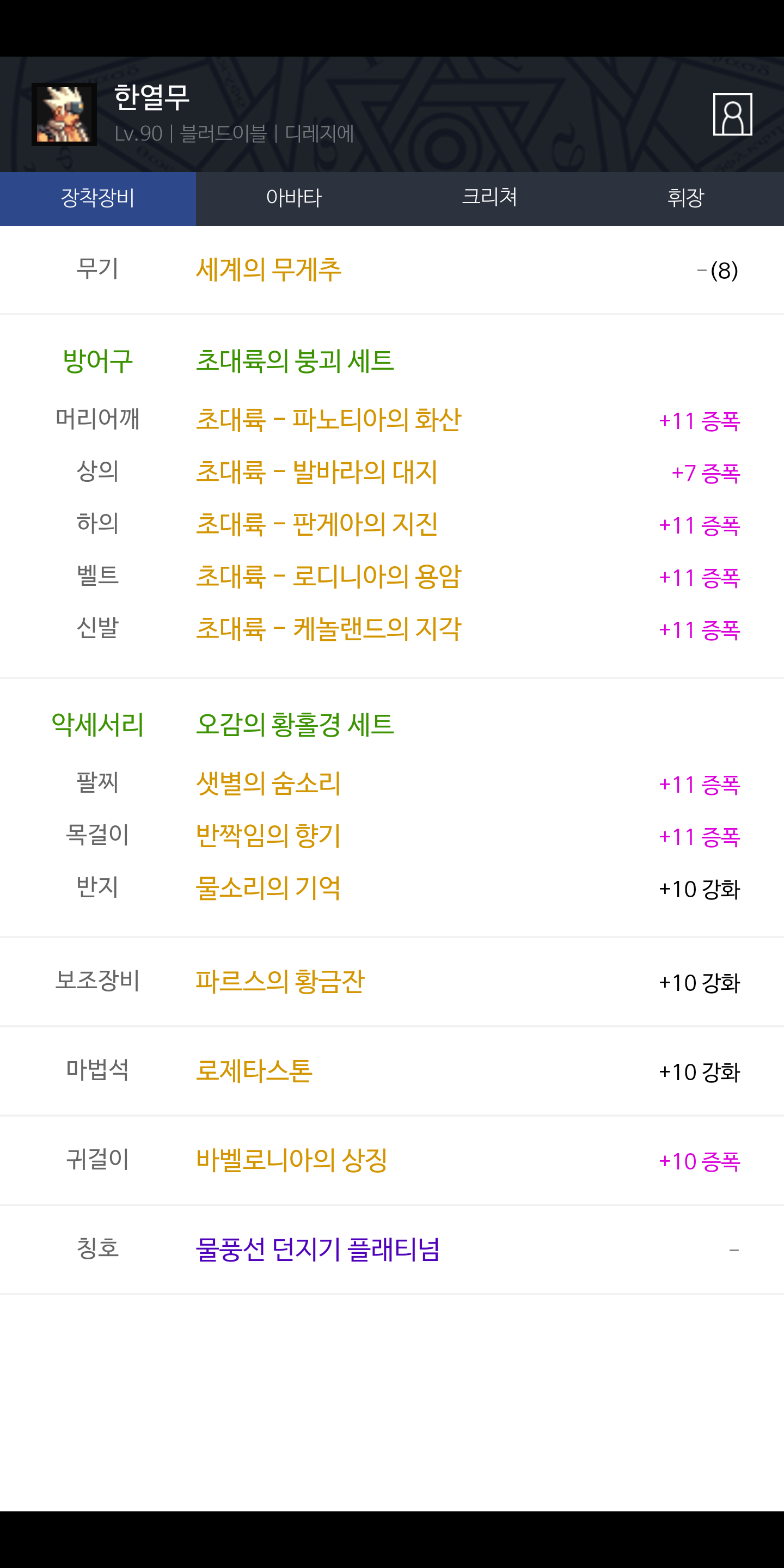Open 초대륙 - 파노티아의 화산 item

(x=329, y=420)
